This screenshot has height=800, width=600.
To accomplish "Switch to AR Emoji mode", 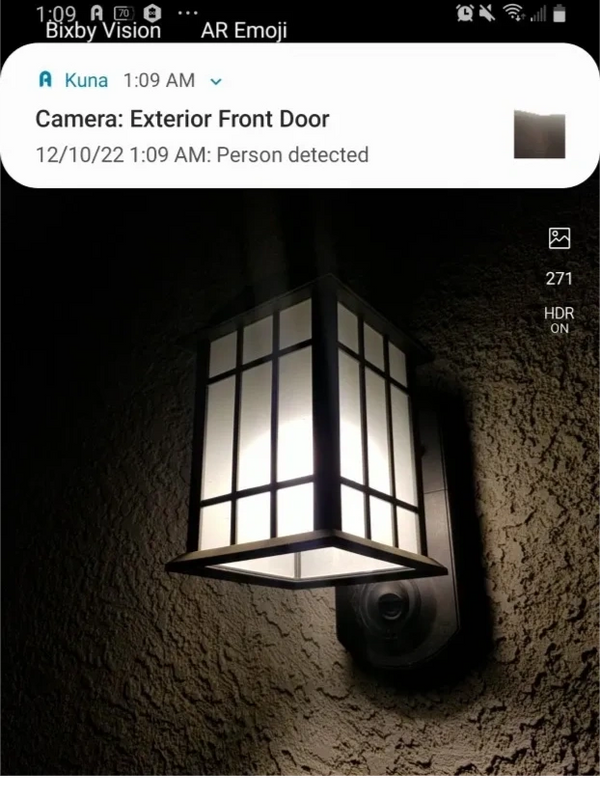I will tap(243, 31).
